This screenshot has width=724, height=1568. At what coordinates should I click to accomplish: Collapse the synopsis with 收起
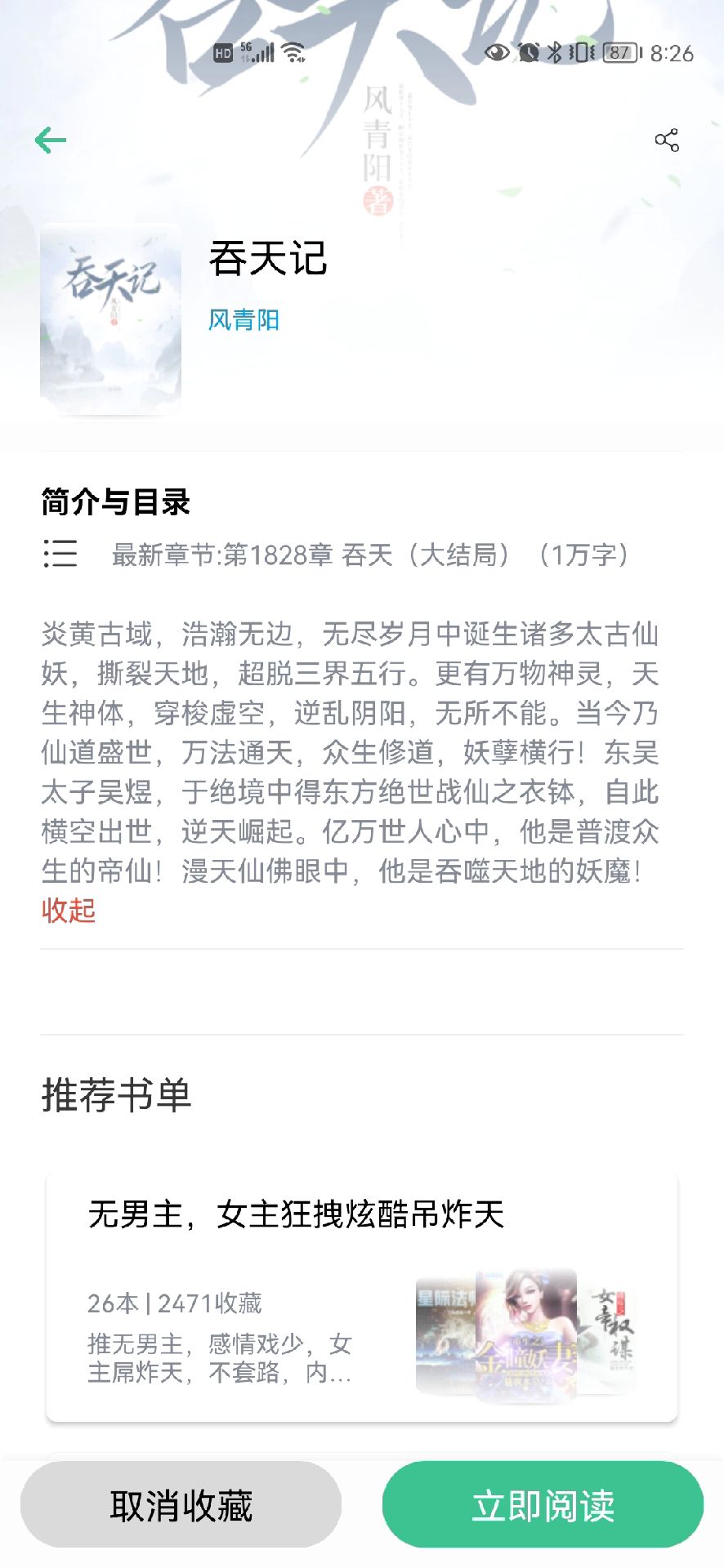[x=69, y=910]
